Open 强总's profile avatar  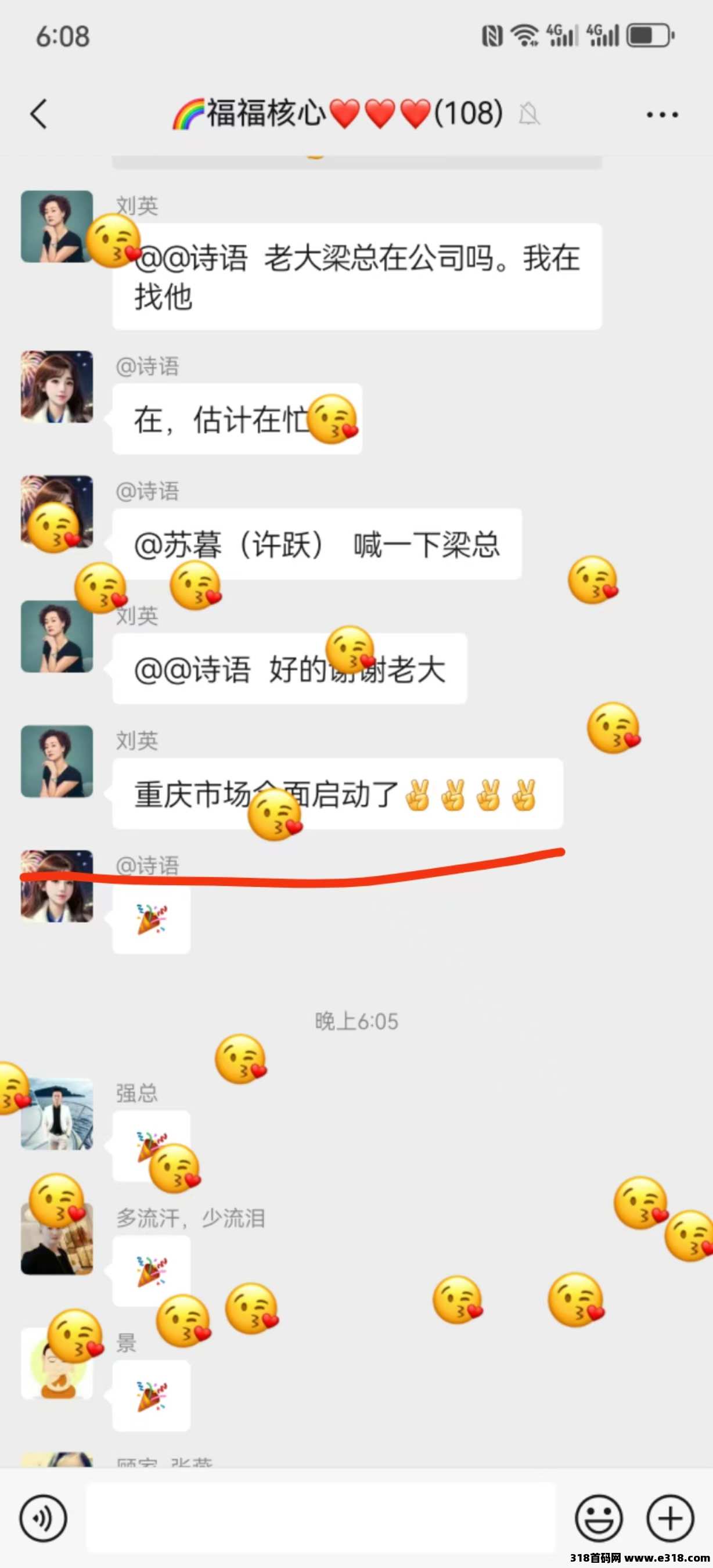pos(56,1114)
